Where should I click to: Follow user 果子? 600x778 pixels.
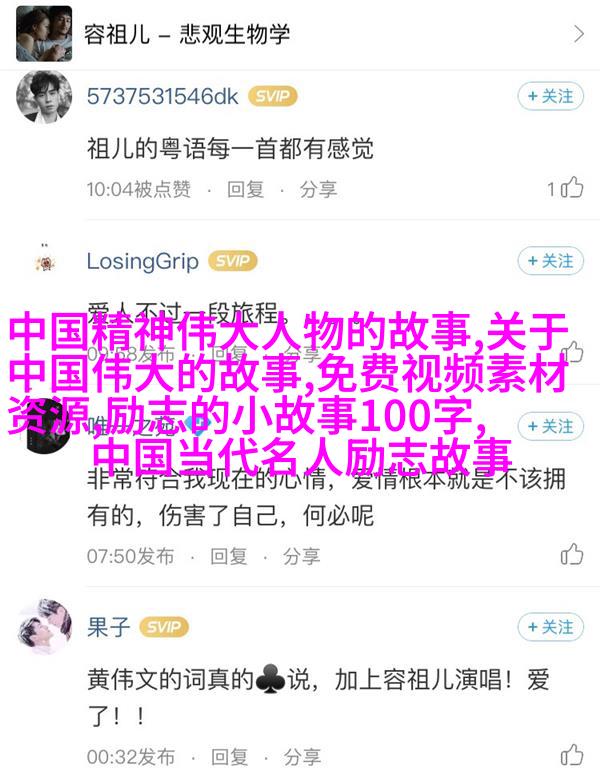550,627
